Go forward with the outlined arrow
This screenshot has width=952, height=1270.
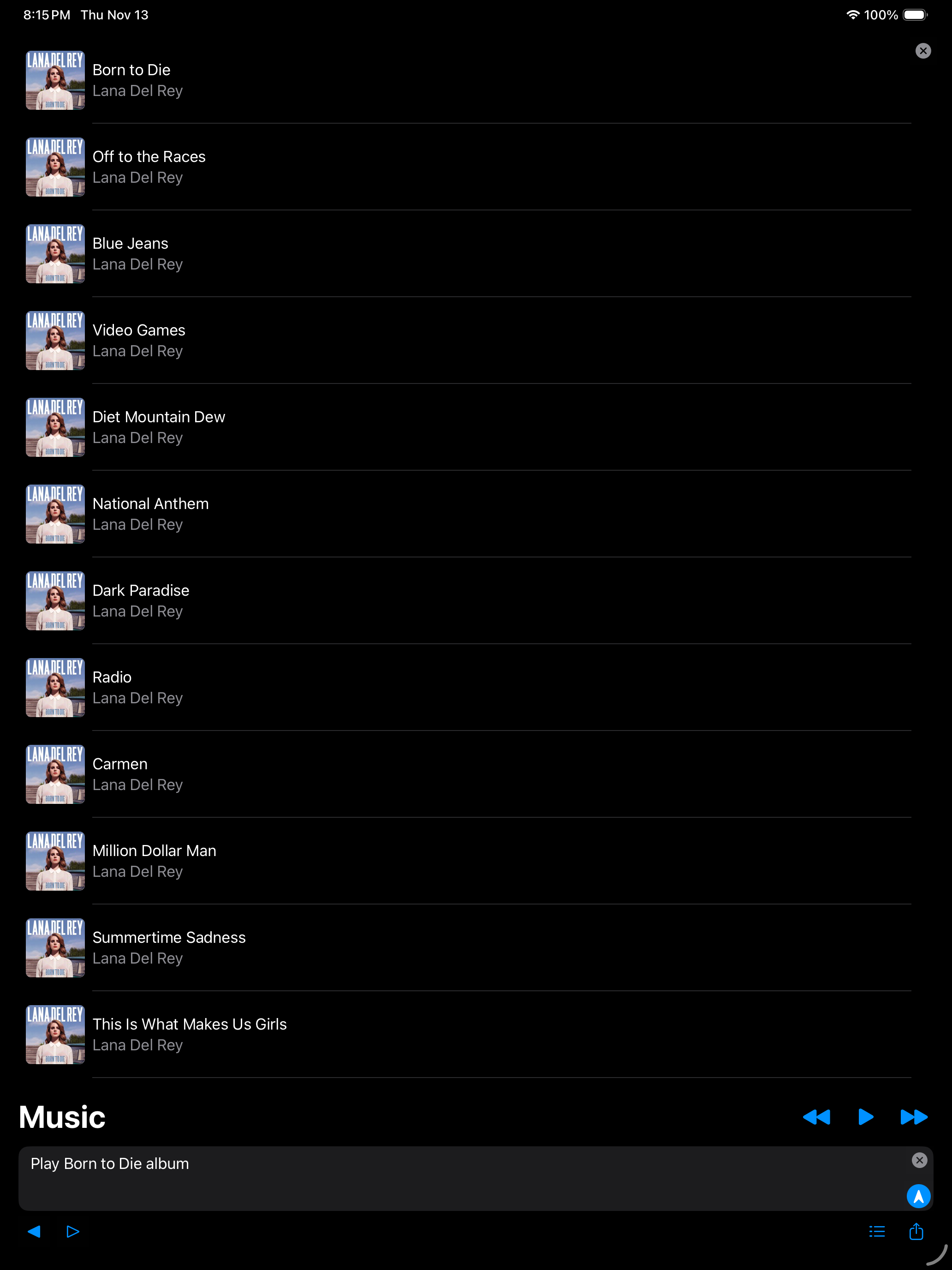coord(73,1232)
